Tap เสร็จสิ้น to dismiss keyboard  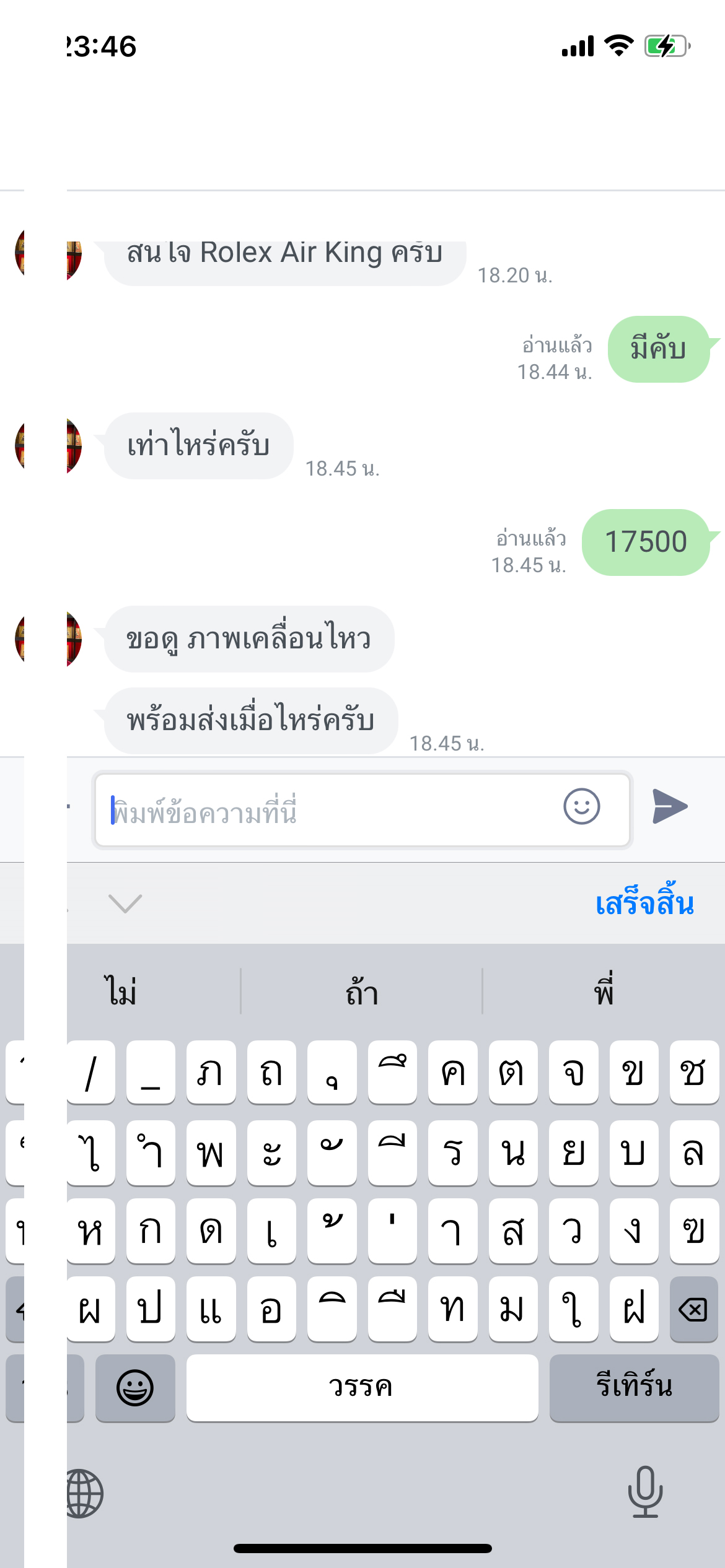(x=644, y=904)
